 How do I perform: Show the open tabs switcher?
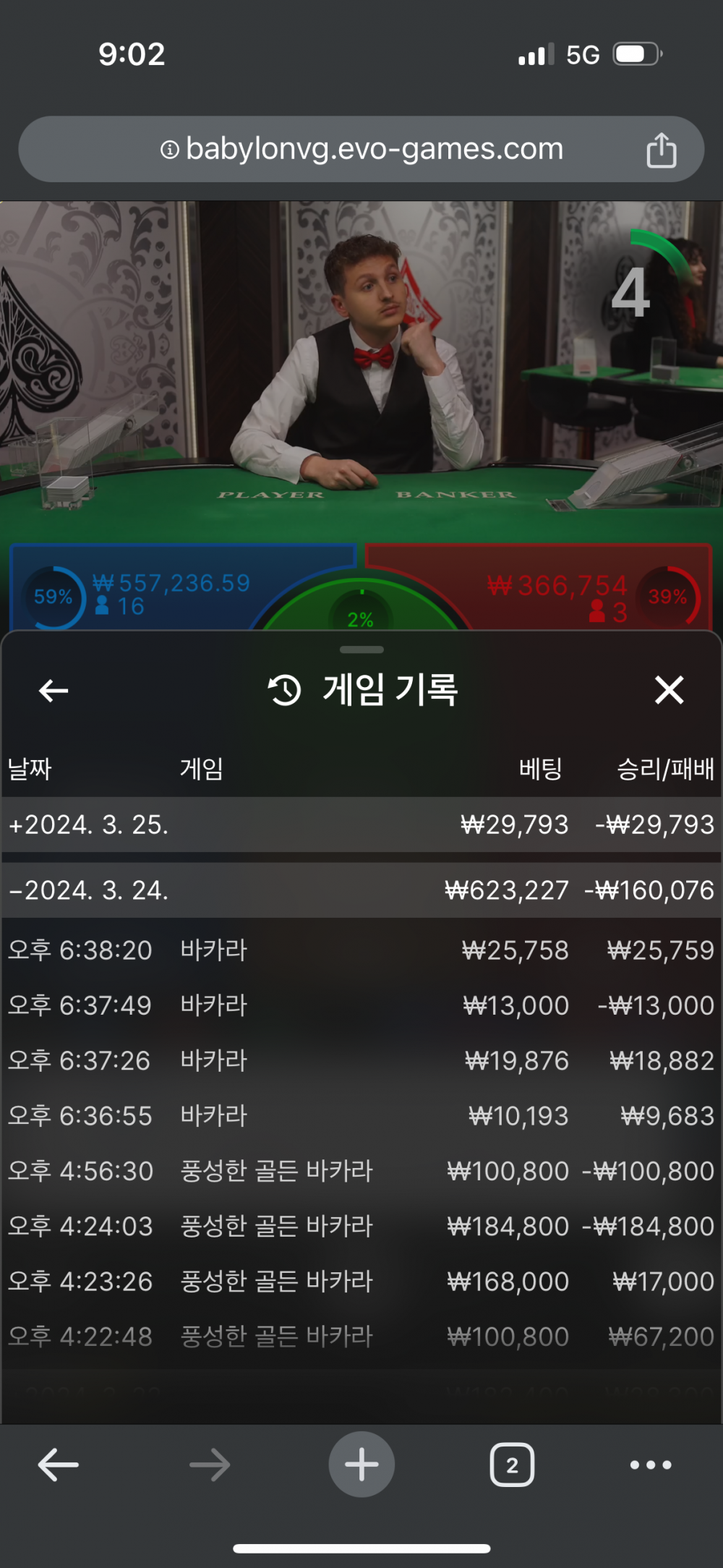(x=512, y=1465)
